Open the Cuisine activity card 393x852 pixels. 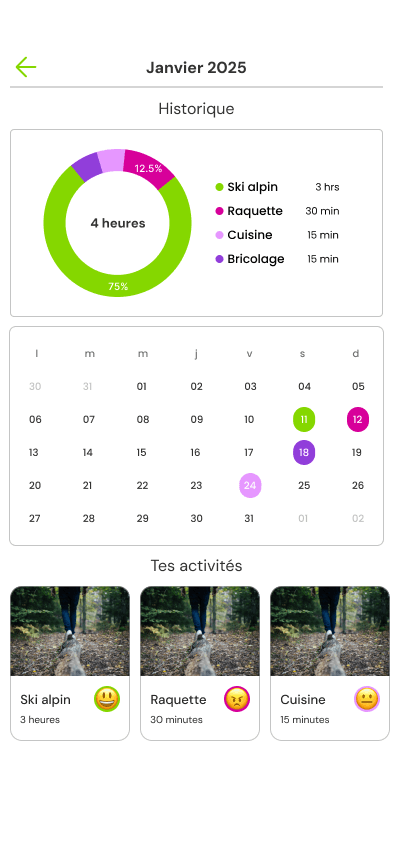pos(330,663)
